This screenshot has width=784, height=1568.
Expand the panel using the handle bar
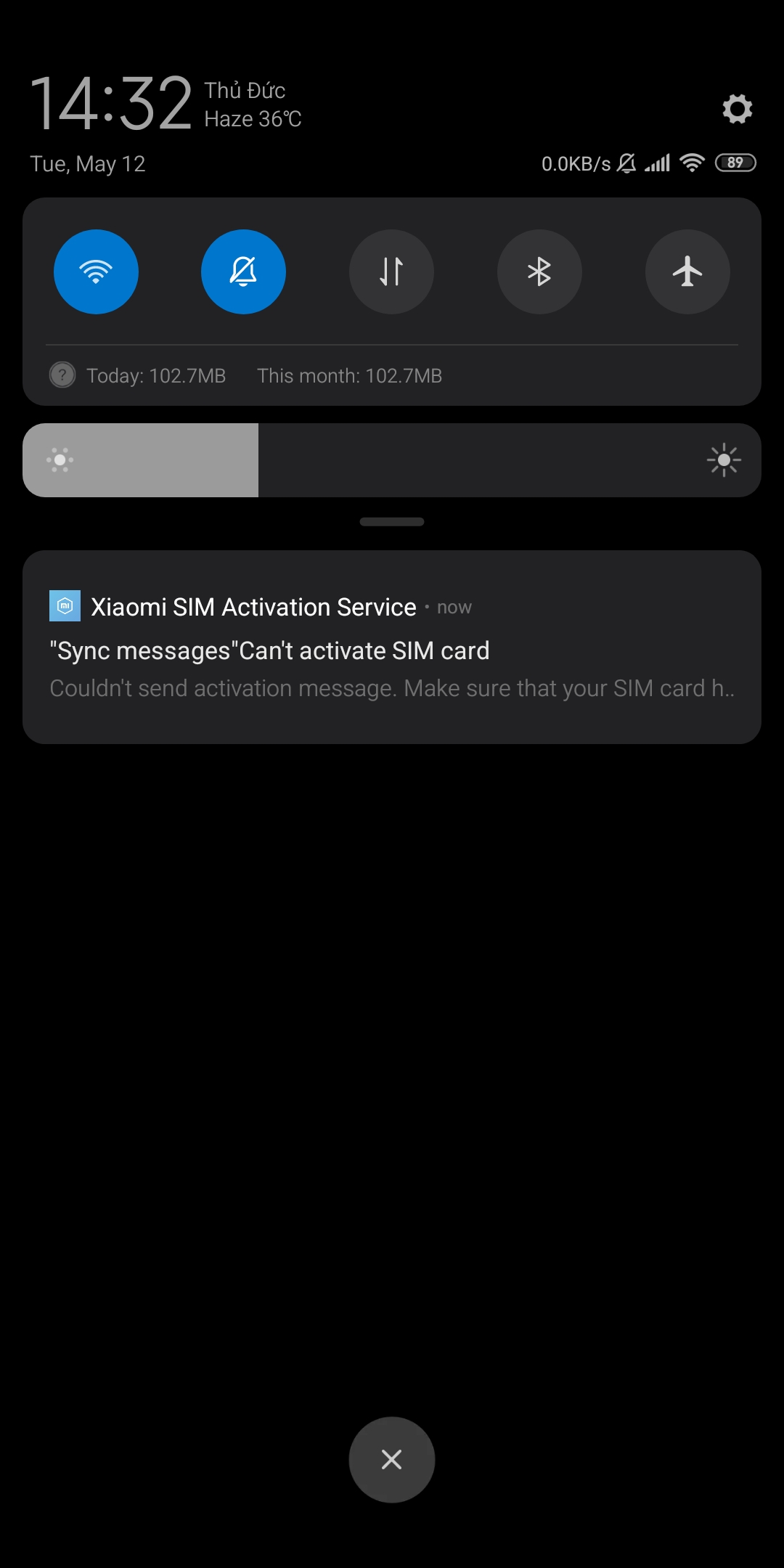click(392, 522)
